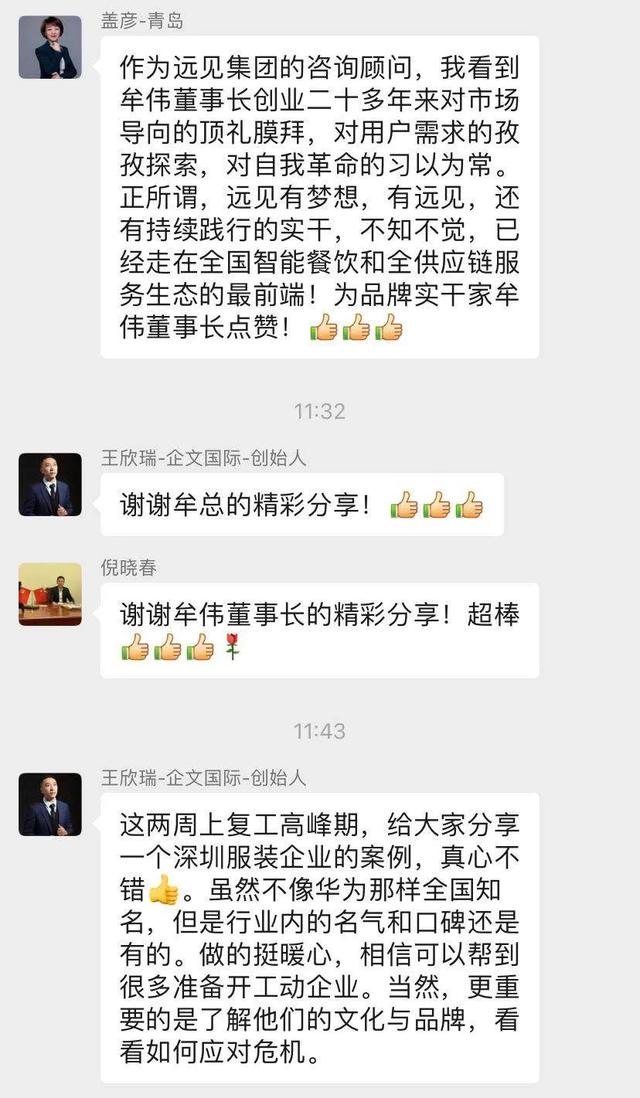Open 倪晓春's profile avatar
Viewport: 640px width, 1098px height.
point(50,593)
